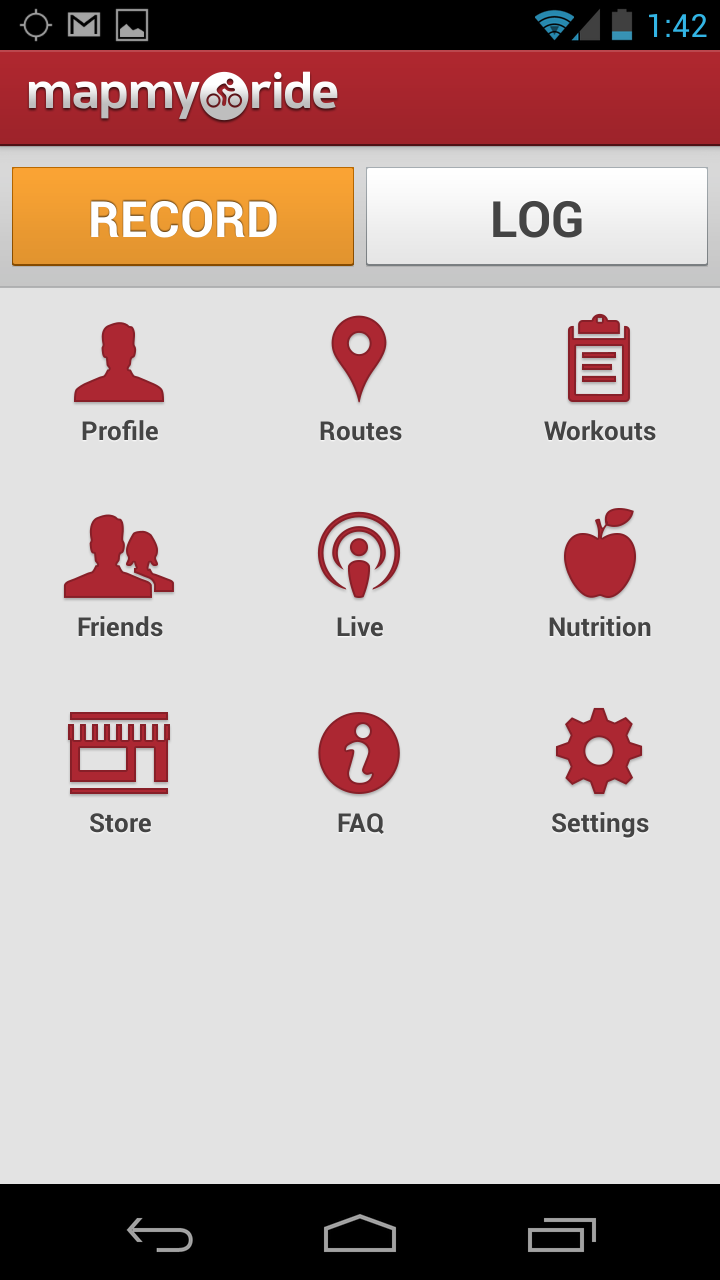Open the Profile section
Image resolution: width=720 pixels, height=1280 pixels.
[x=120, y=380]
